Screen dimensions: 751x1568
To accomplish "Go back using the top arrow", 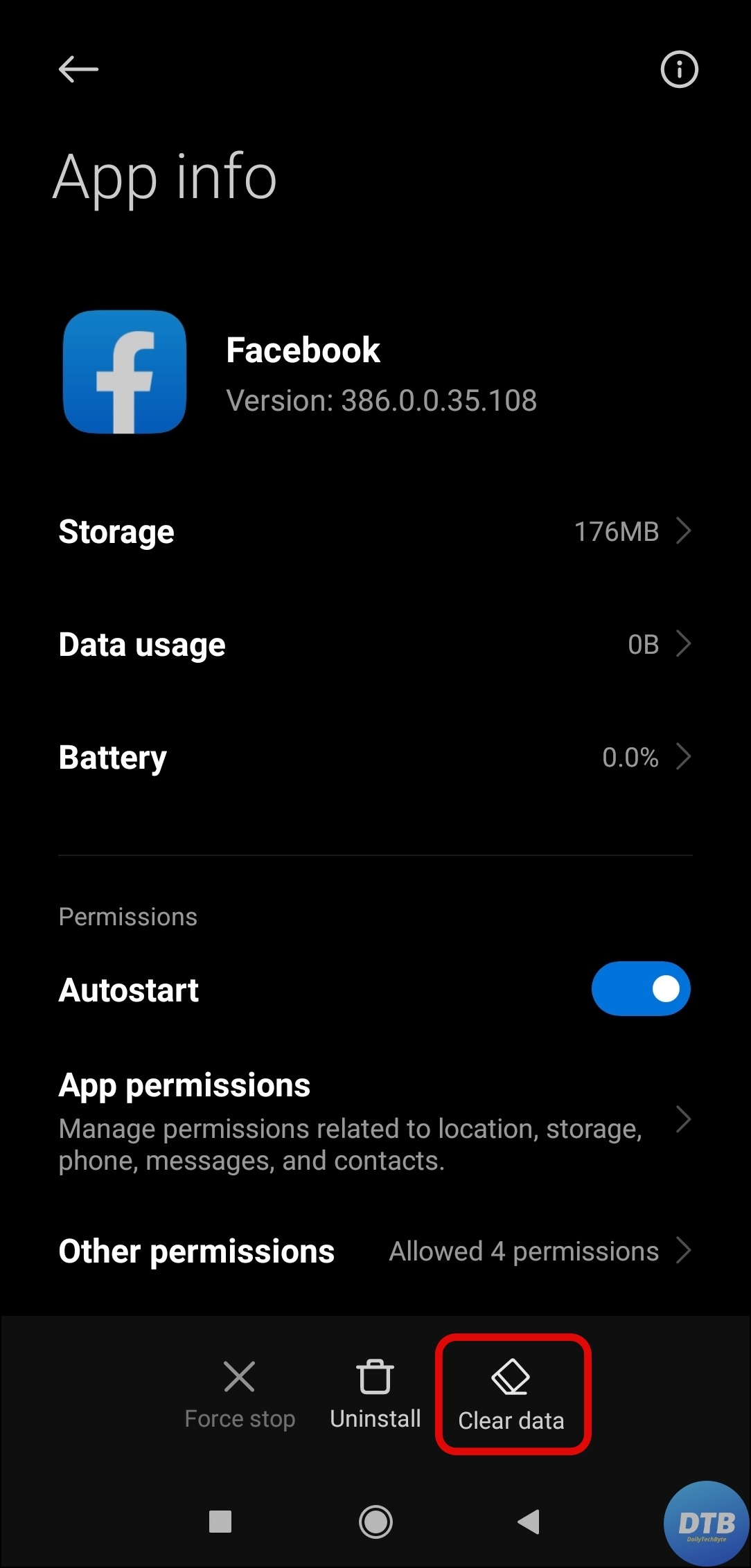I will point(78,69).
